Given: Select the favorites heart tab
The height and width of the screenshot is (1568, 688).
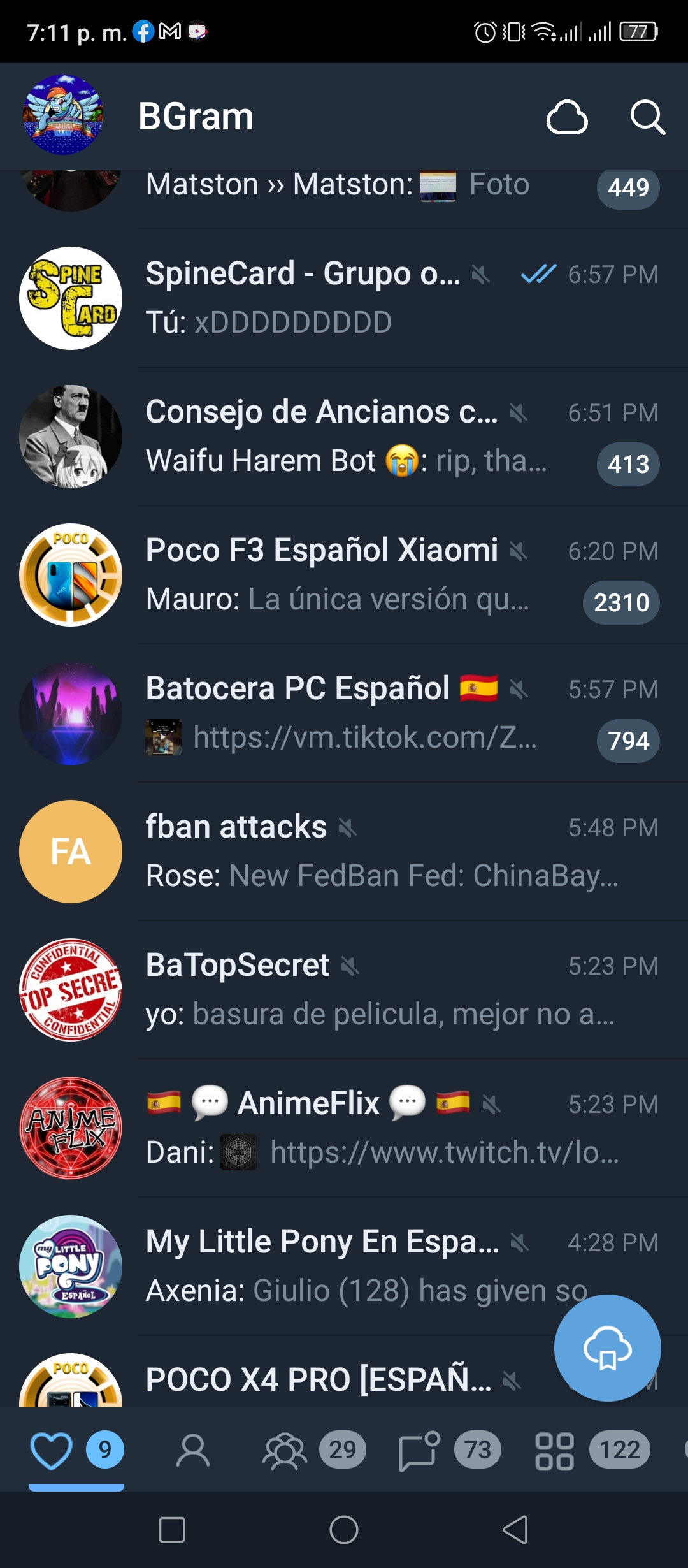Looking at the screenshot, I should [76, 1450].
